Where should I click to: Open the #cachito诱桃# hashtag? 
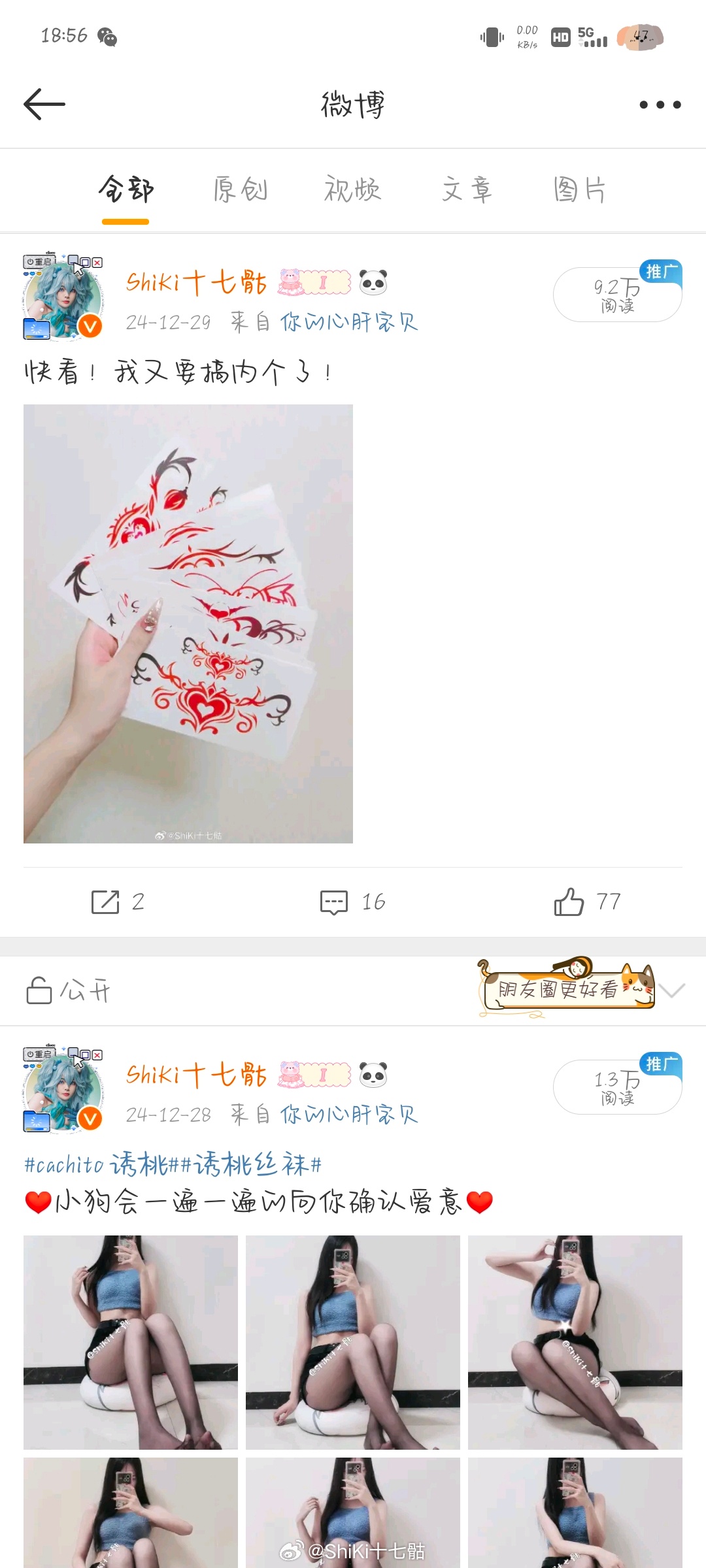click(x=100, y=1164)
